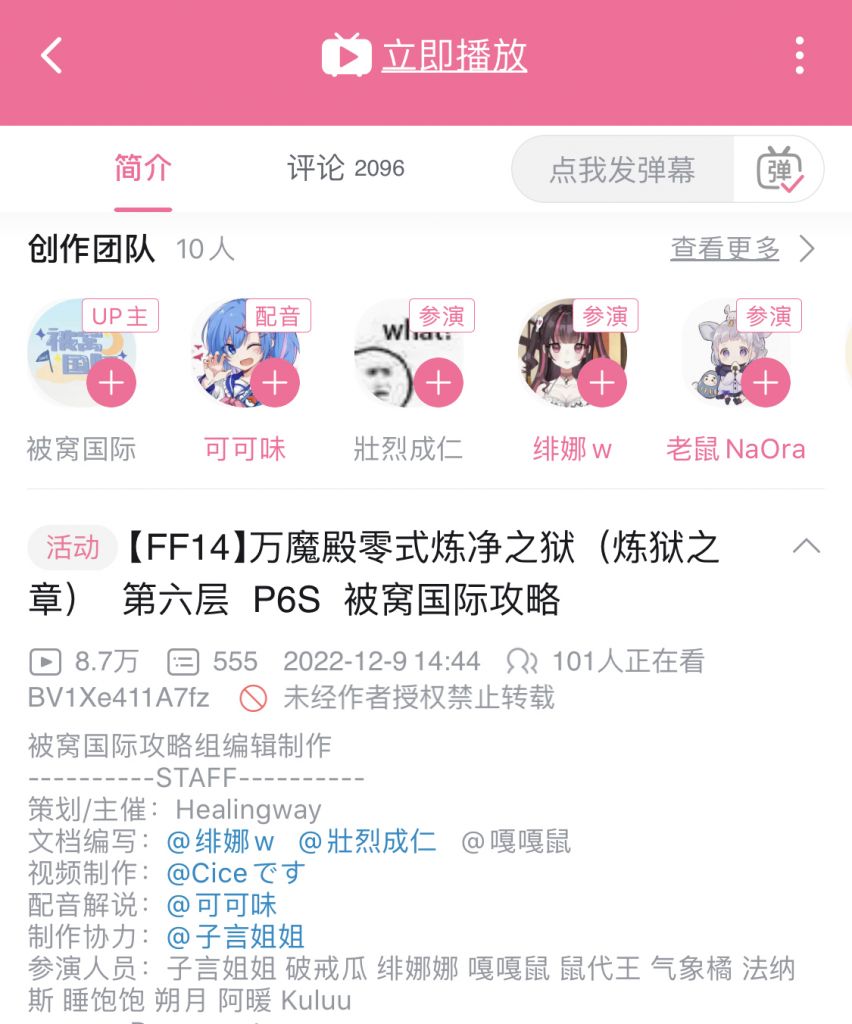Follow 被窝国际 via the plus button

pos(111,382)
